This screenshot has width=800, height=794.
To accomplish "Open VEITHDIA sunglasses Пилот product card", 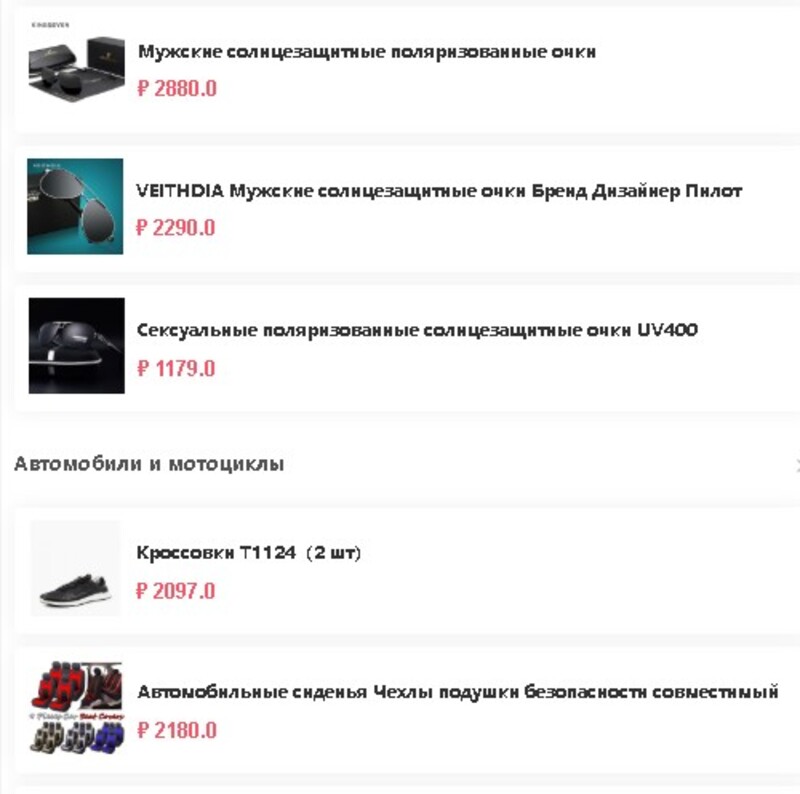I will pos(438,191).
